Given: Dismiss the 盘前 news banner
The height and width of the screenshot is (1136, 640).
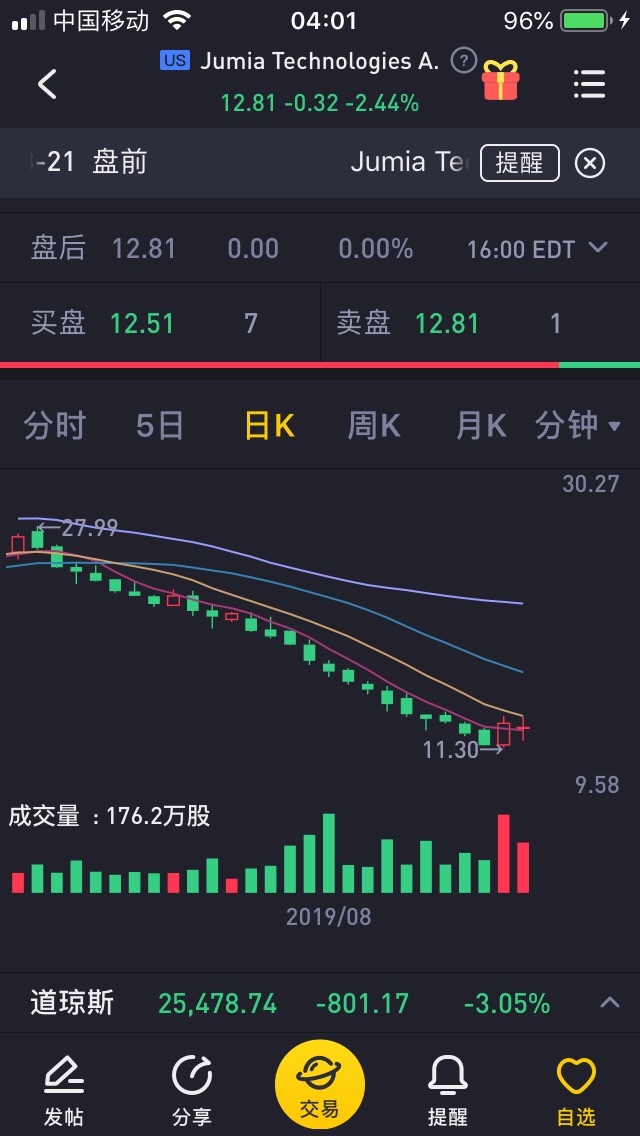Looking at the screenshot, I should (x=589, y=164).
